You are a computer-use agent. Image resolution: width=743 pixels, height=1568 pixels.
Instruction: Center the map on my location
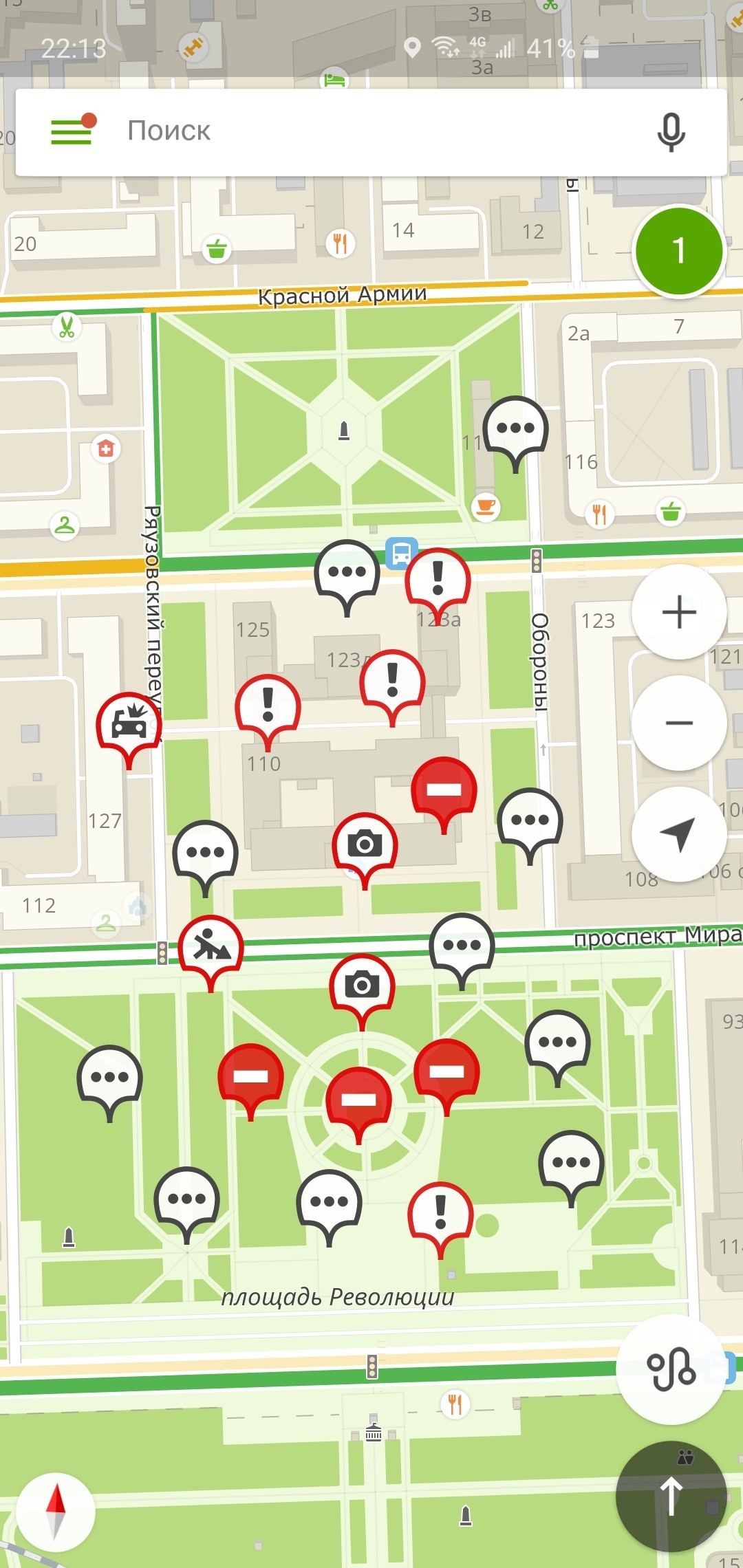pyautogui.click(x=678, y=834)
